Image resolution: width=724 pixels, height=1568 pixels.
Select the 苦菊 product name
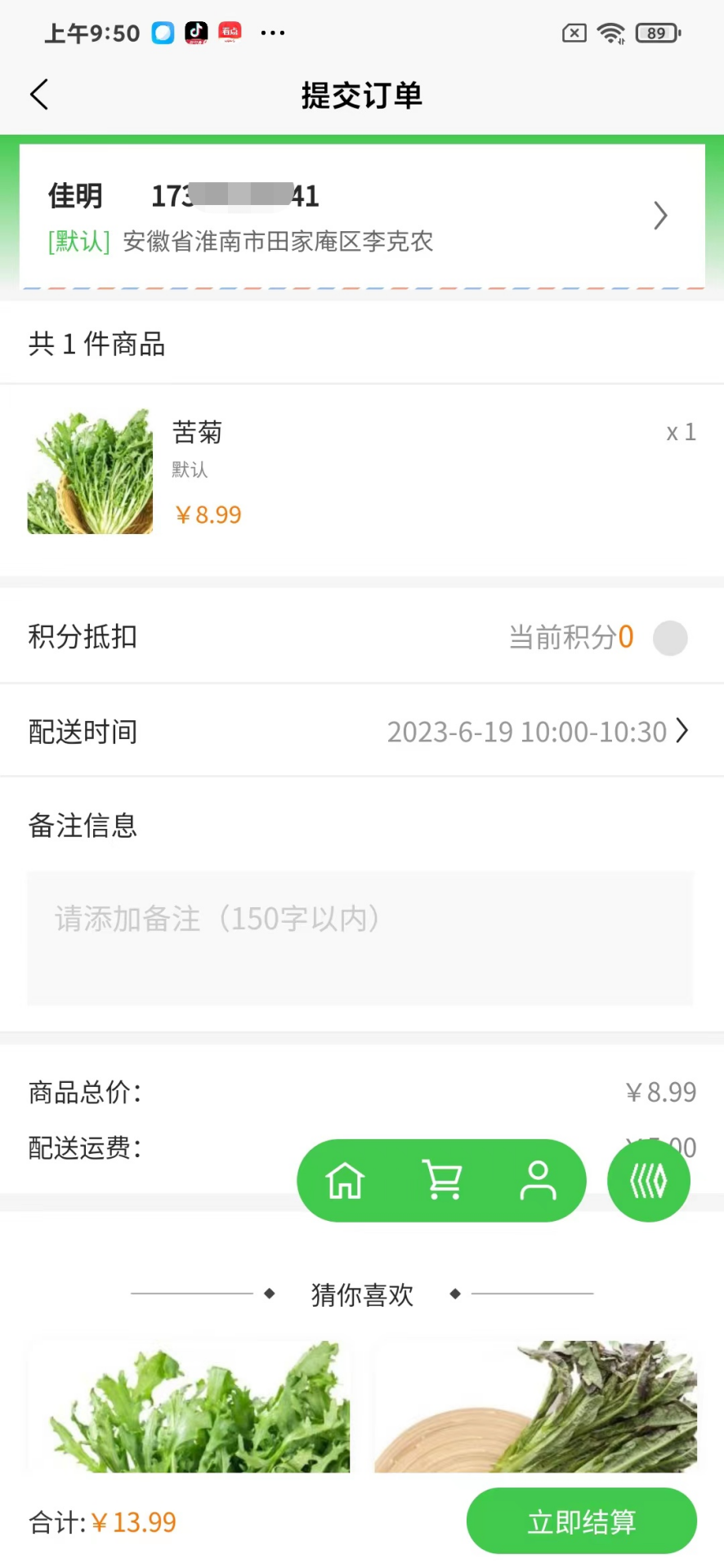pos(197,432)
